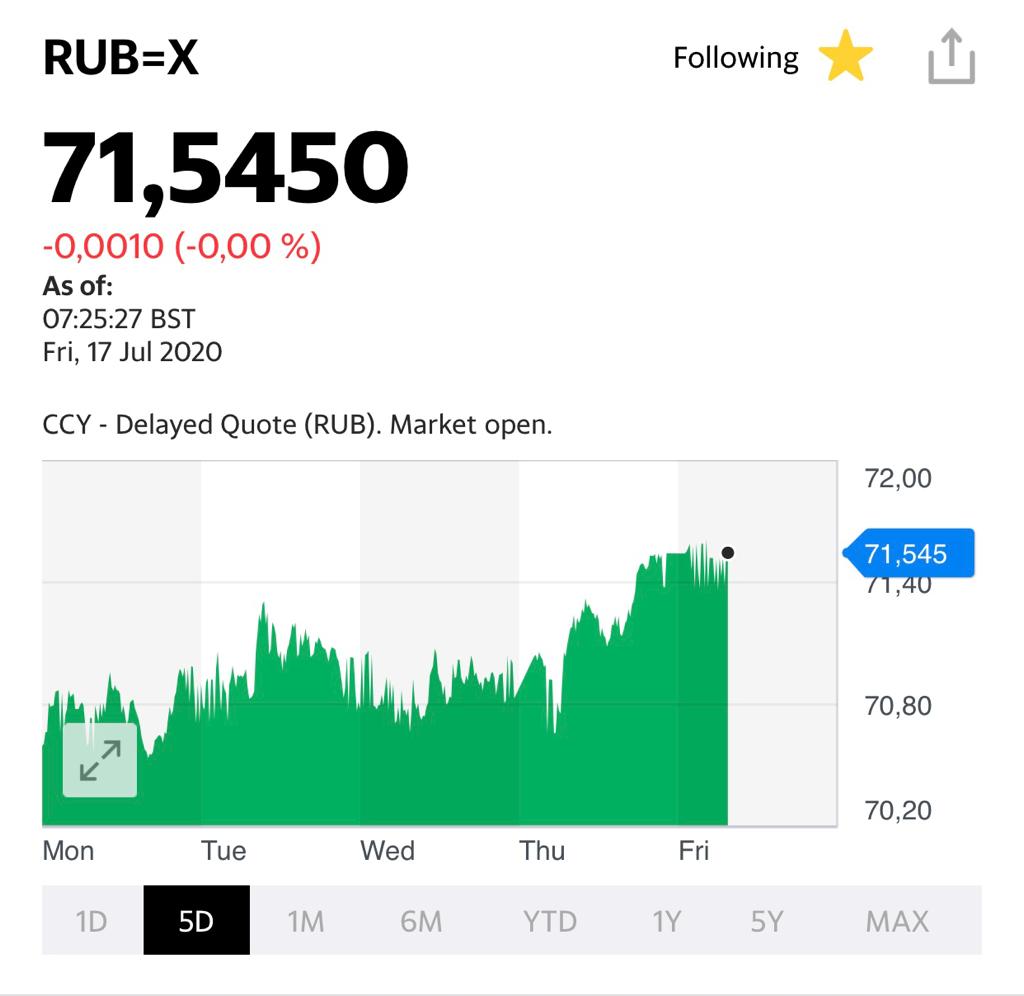
Task: Switch chart range to 1D
Action: point(91,921)
